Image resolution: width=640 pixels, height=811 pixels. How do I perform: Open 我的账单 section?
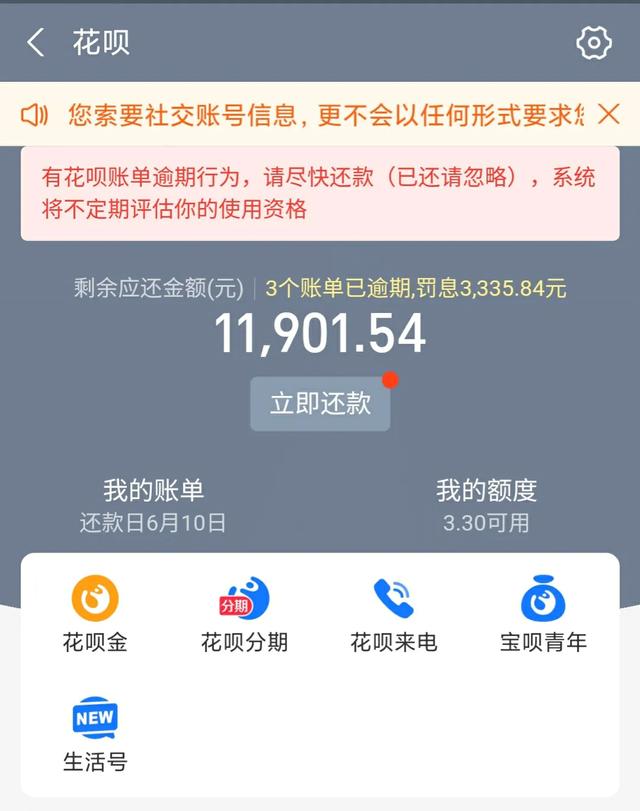pos(154,505)
